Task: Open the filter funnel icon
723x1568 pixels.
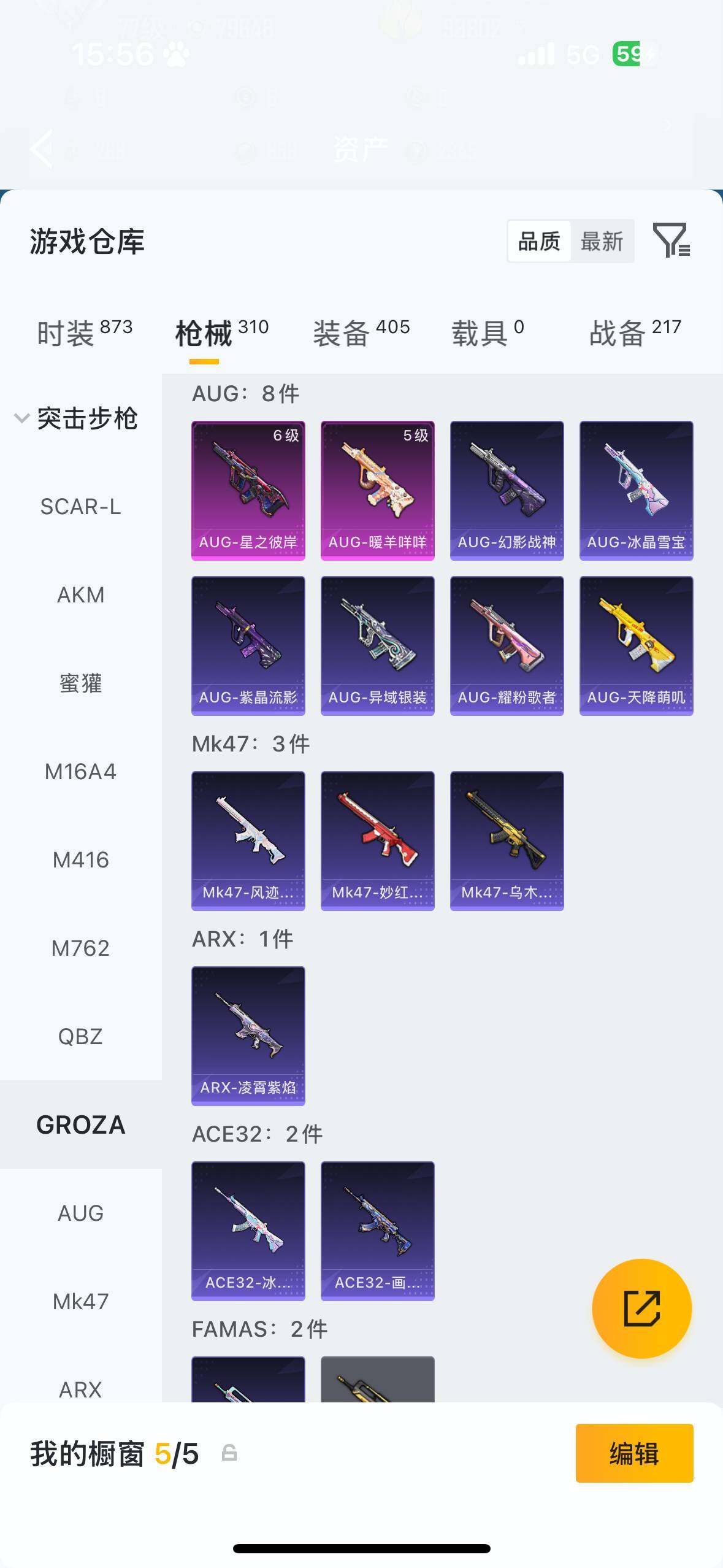Action: tap(671, 240)
